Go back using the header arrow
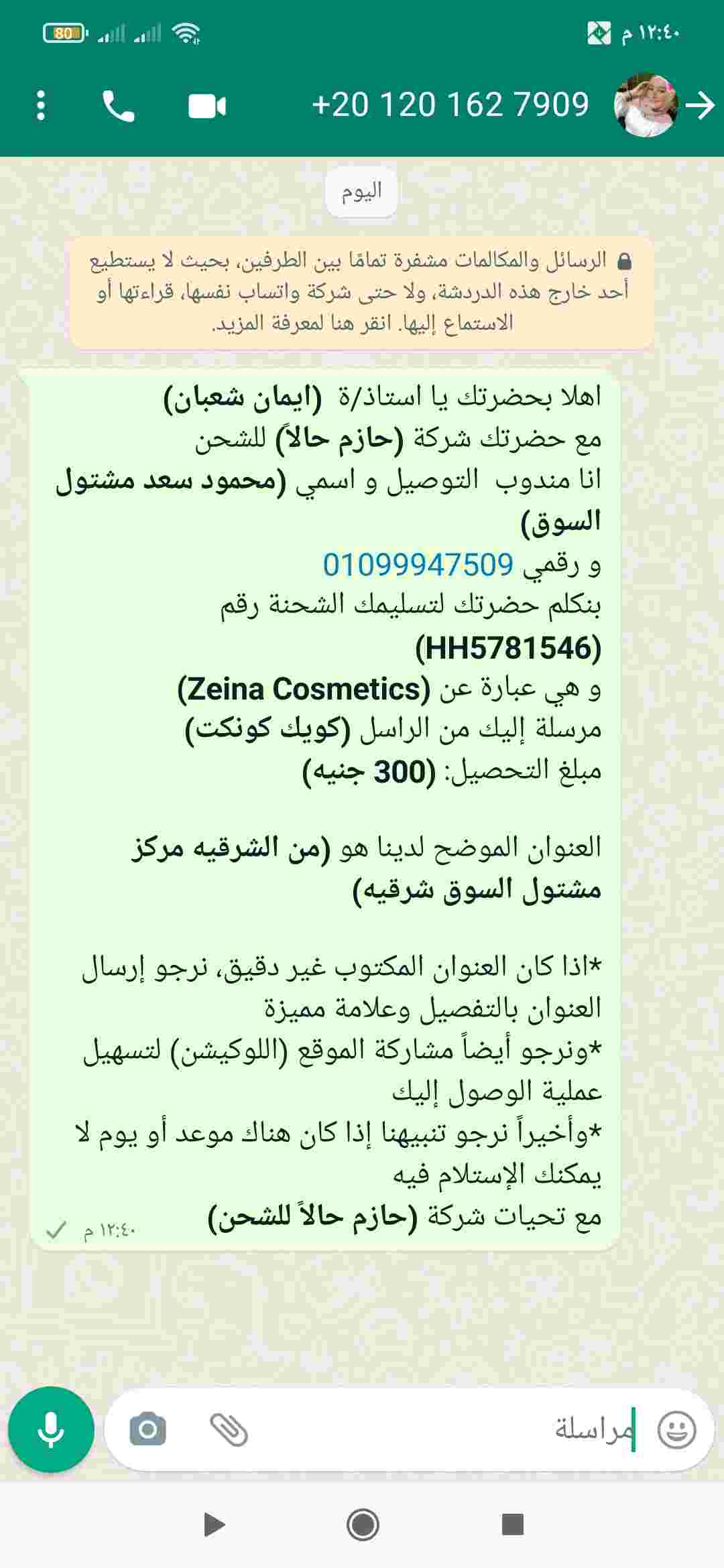This screenshot has height=1568, width=724. 701,106
